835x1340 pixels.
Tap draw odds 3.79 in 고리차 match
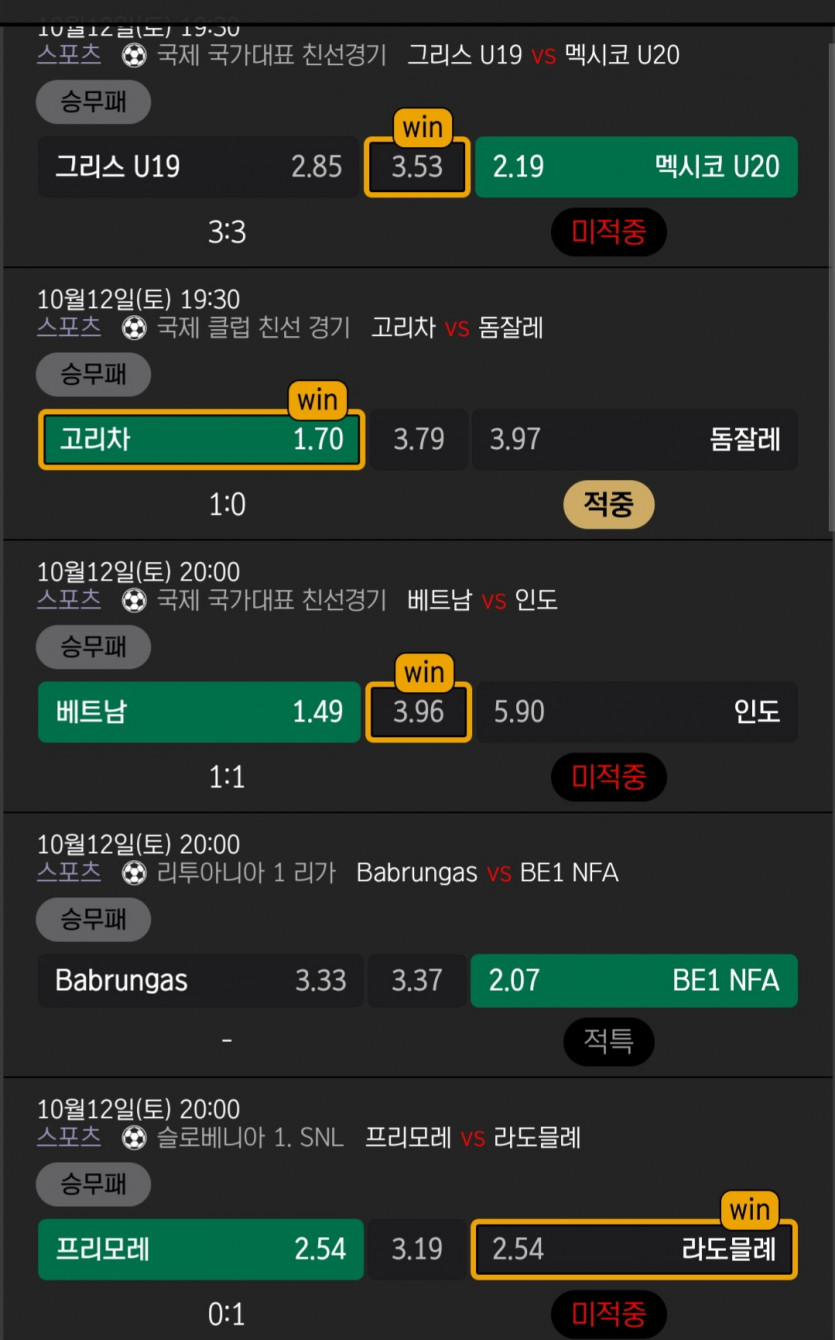click(x=418, y=439)
